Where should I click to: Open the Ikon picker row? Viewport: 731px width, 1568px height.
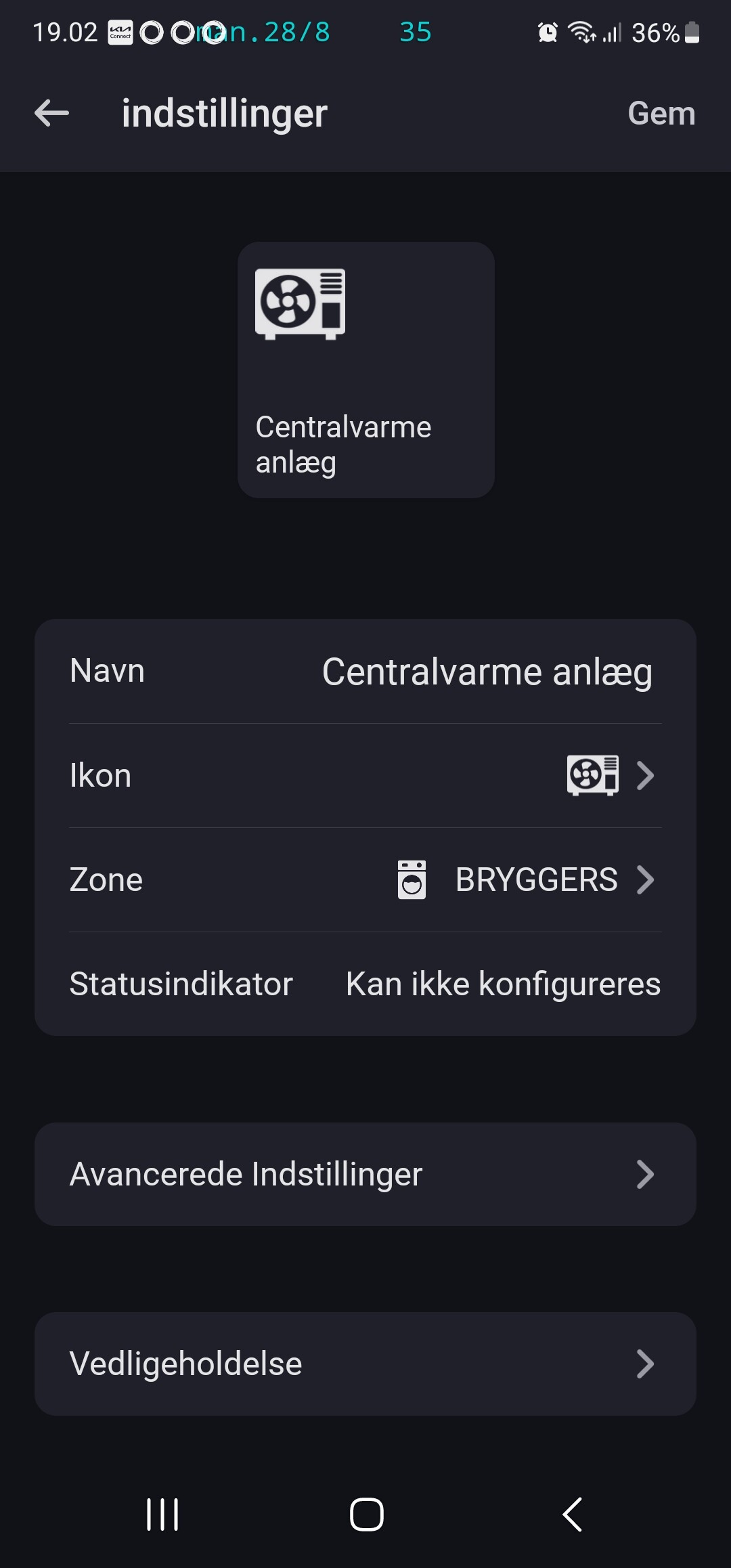click(x=365, y=776)
